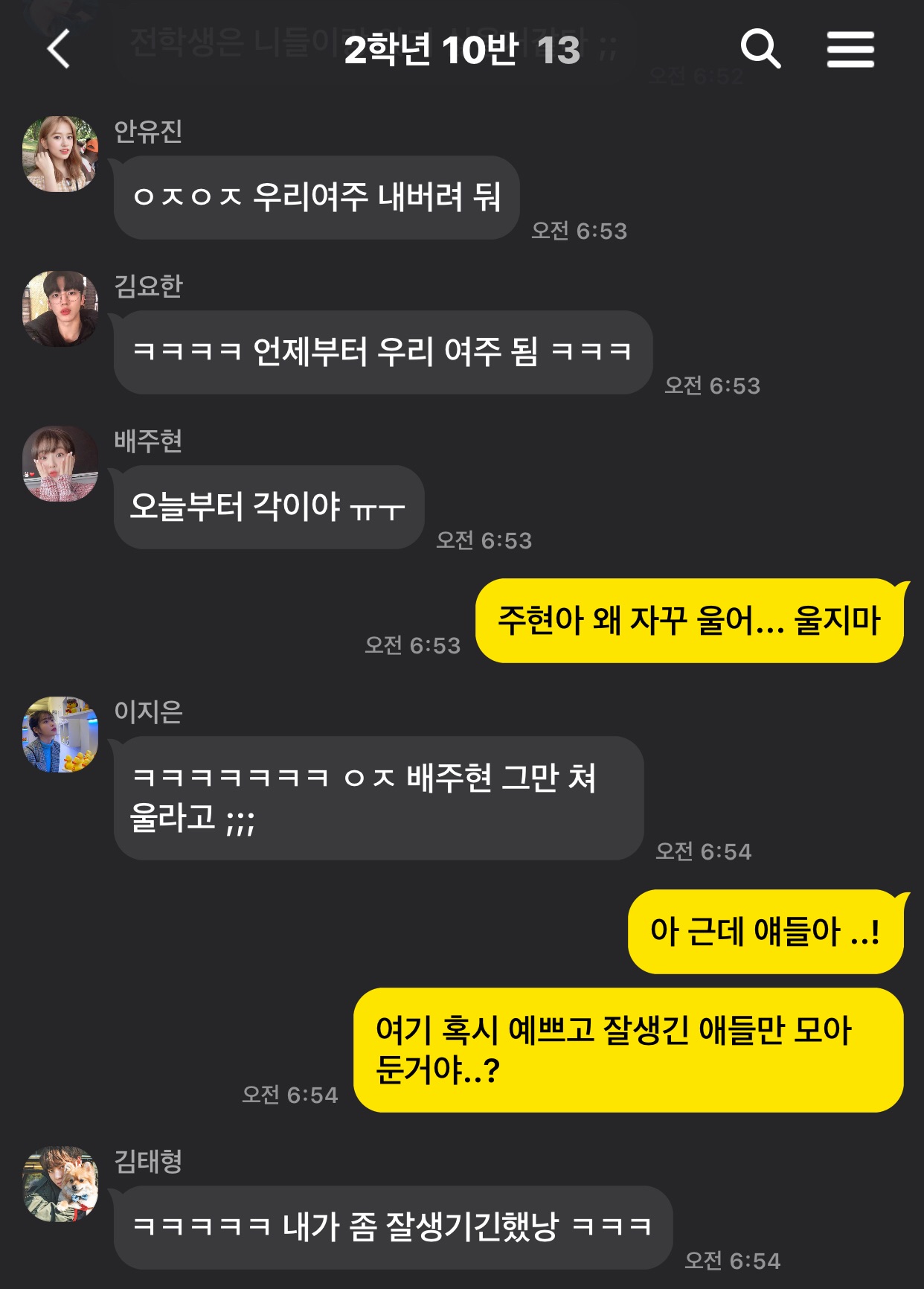Search within this chat room
The image size is (924, 1289).
(760, 50)
